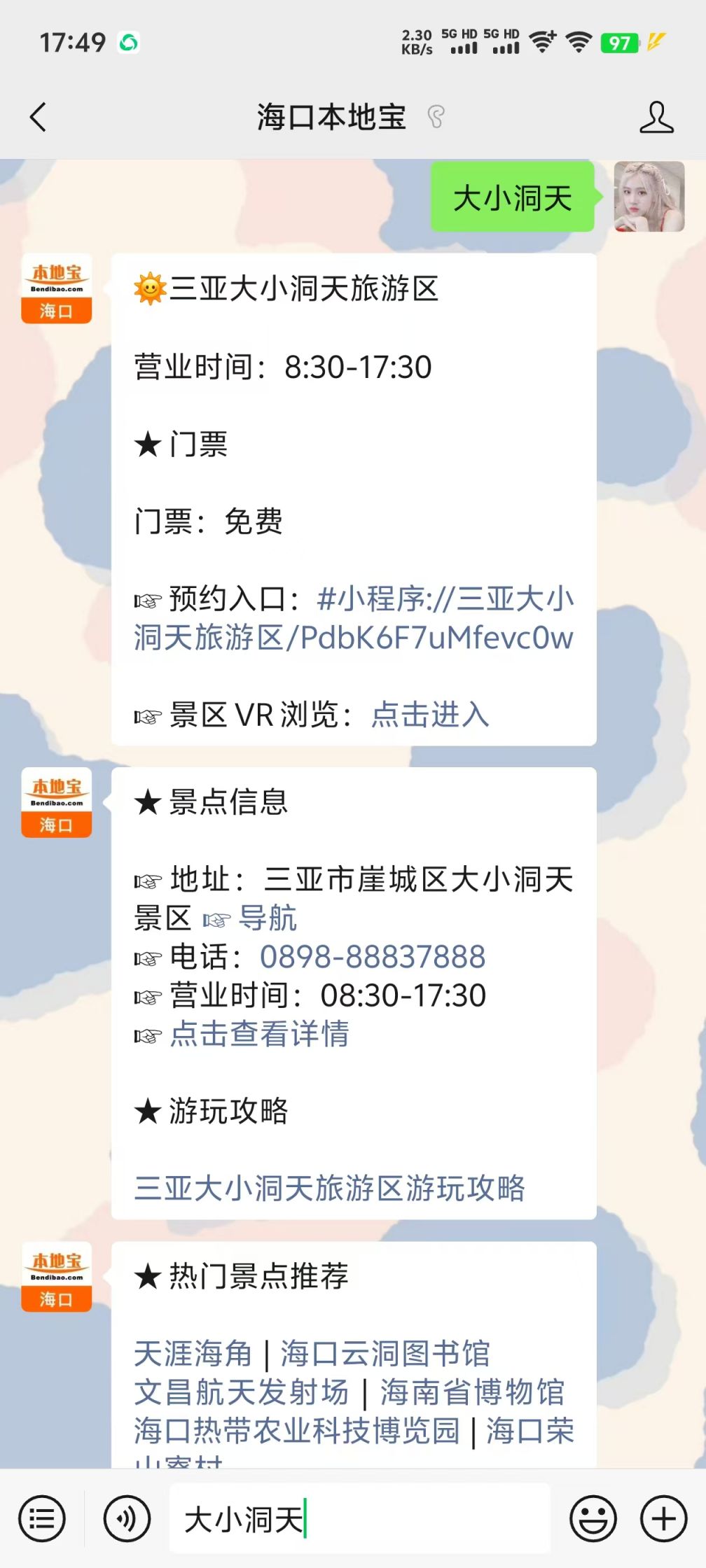Image resolution: width=706 pixels, height=1568 pixels.
Task: Open the account profile icon
Action: coord(656,117)
